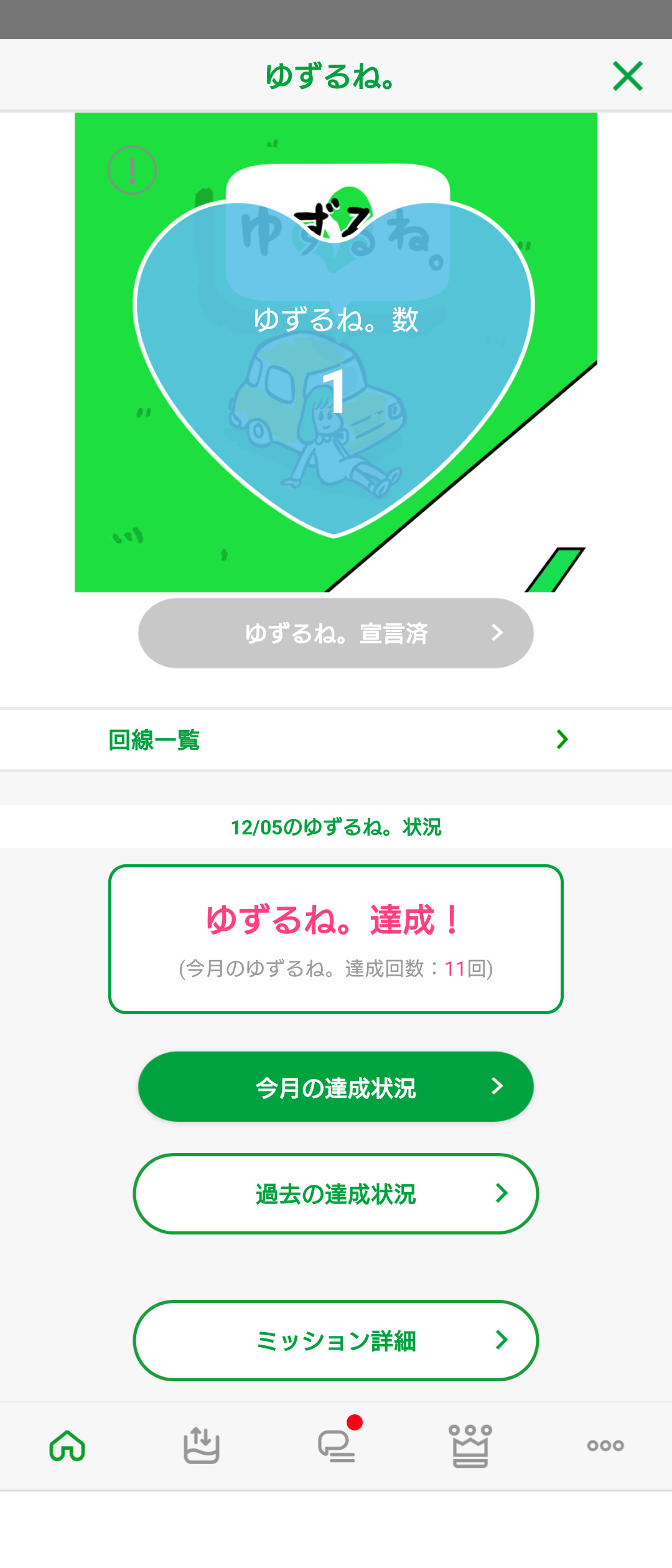The height and width of the screenshot is (1568, 672).
Task: Open 過去の達成状況
Action: click(336, 1193)
